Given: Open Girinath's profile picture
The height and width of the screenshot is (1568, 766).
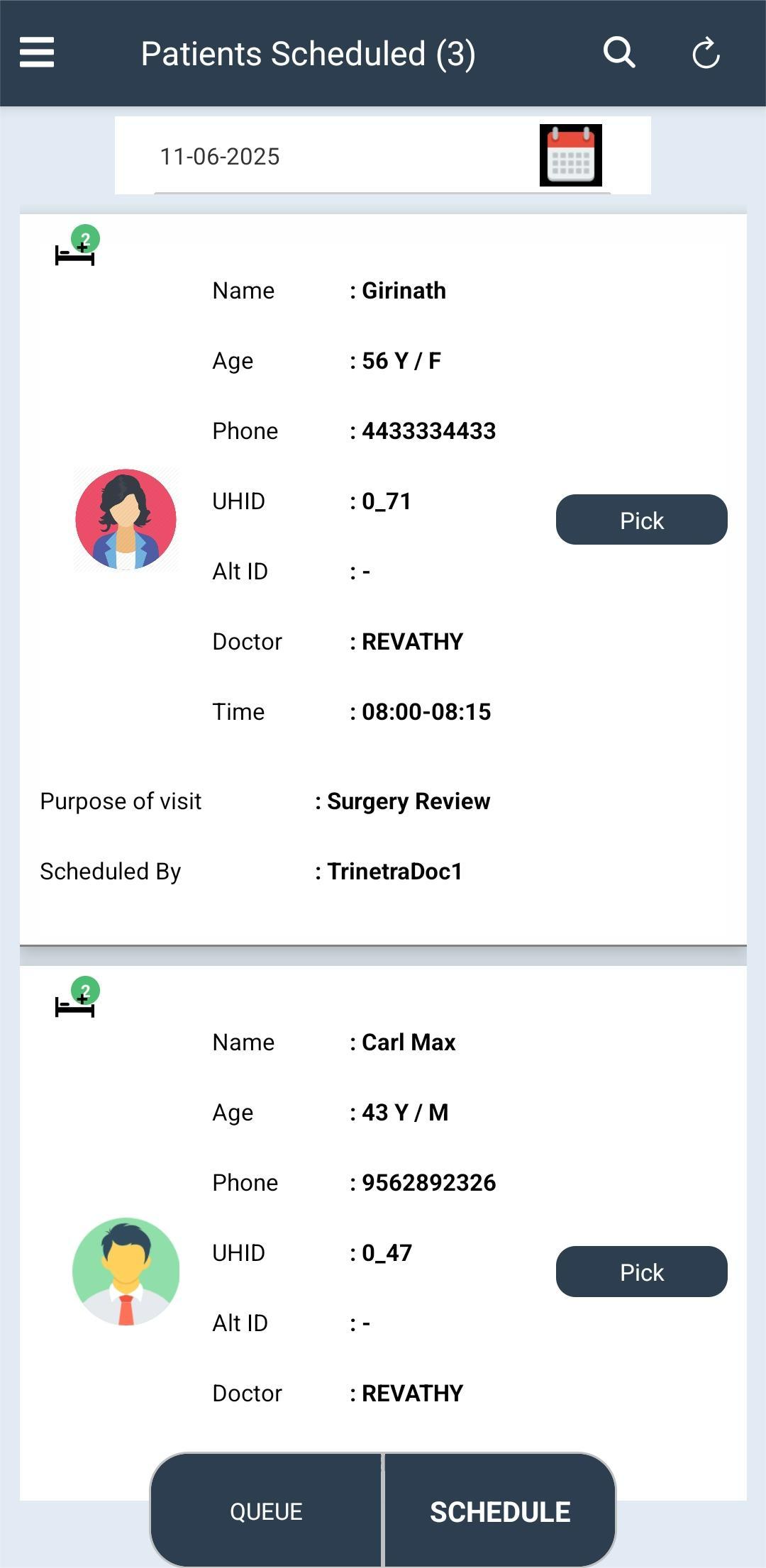Looking at the screenshot, I should click(x=126, y=519).
